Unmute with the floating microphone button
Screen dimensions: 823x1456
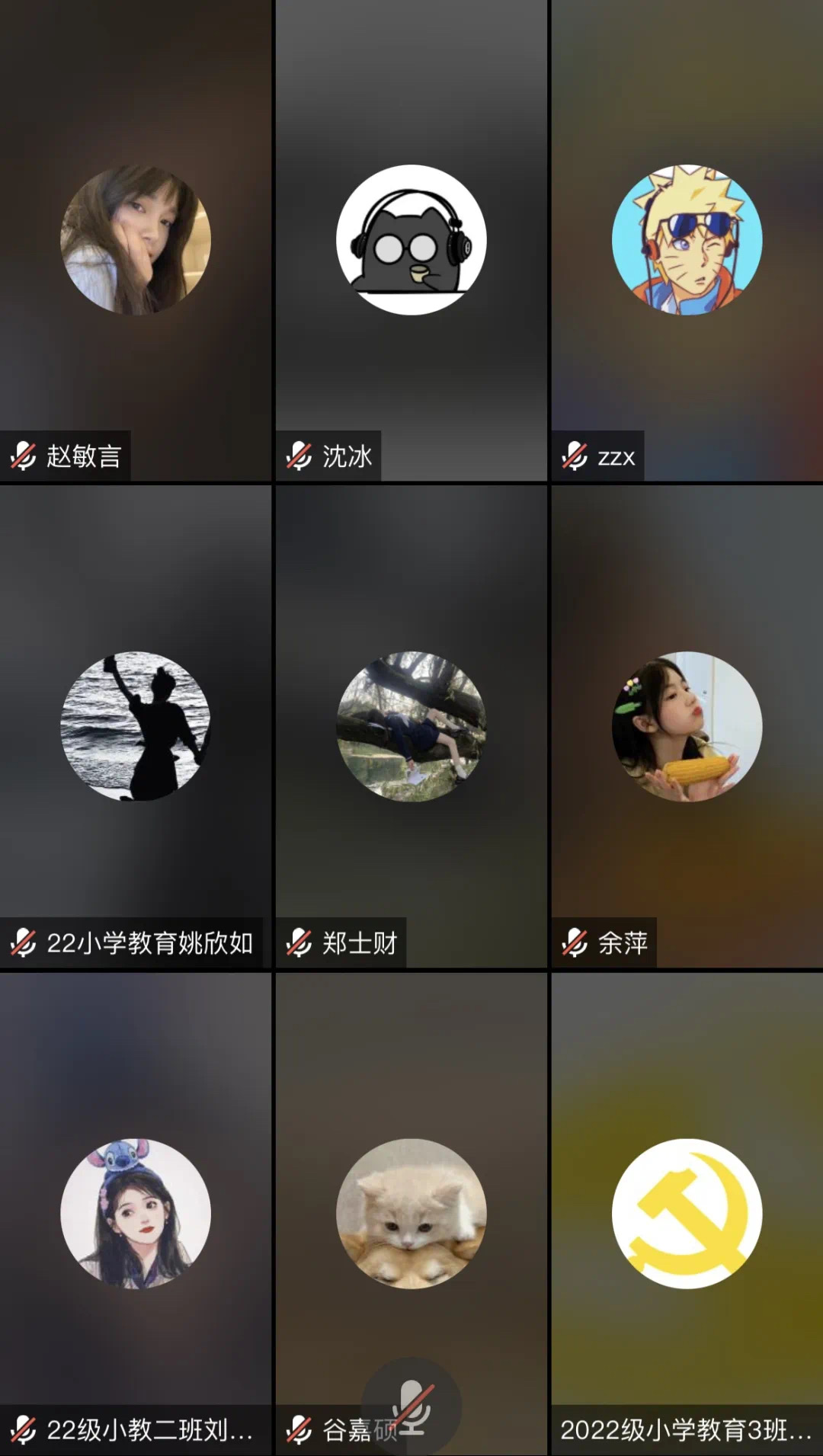click(x=411, y=1406)
